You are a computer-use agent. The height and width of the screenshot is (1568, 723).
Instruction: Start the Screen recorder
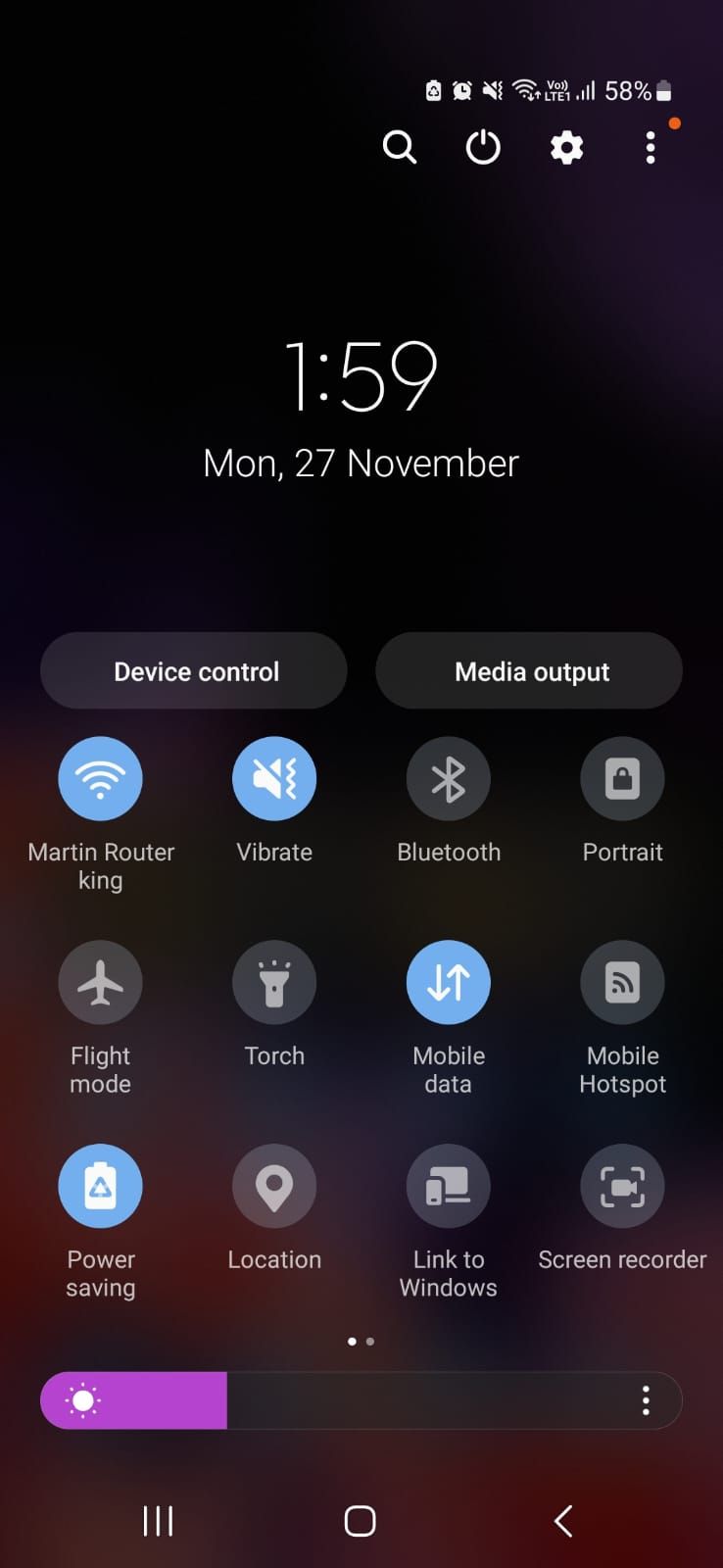click(622, 1186)
